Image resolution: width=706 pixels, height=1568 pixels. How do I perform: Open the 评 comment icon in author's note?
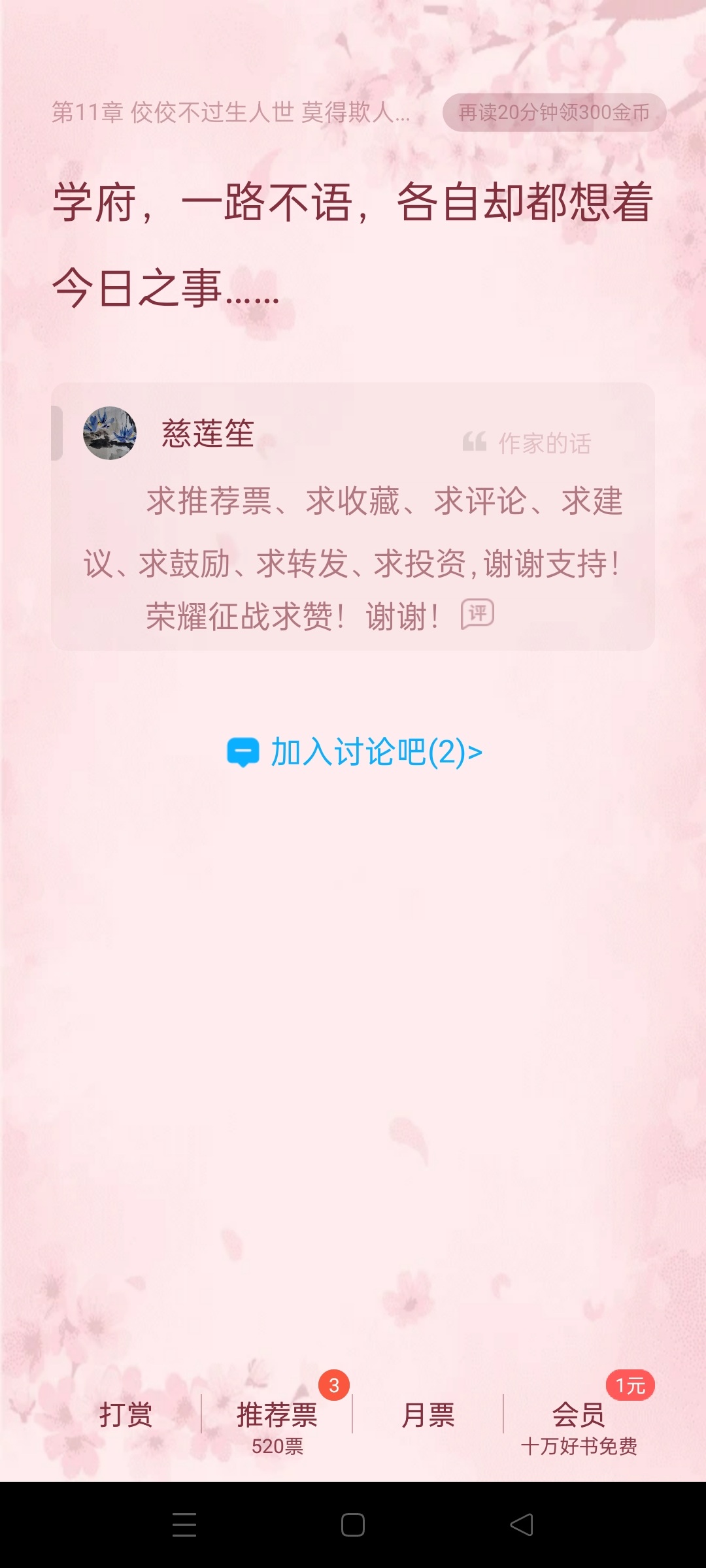tap(477, 614)
